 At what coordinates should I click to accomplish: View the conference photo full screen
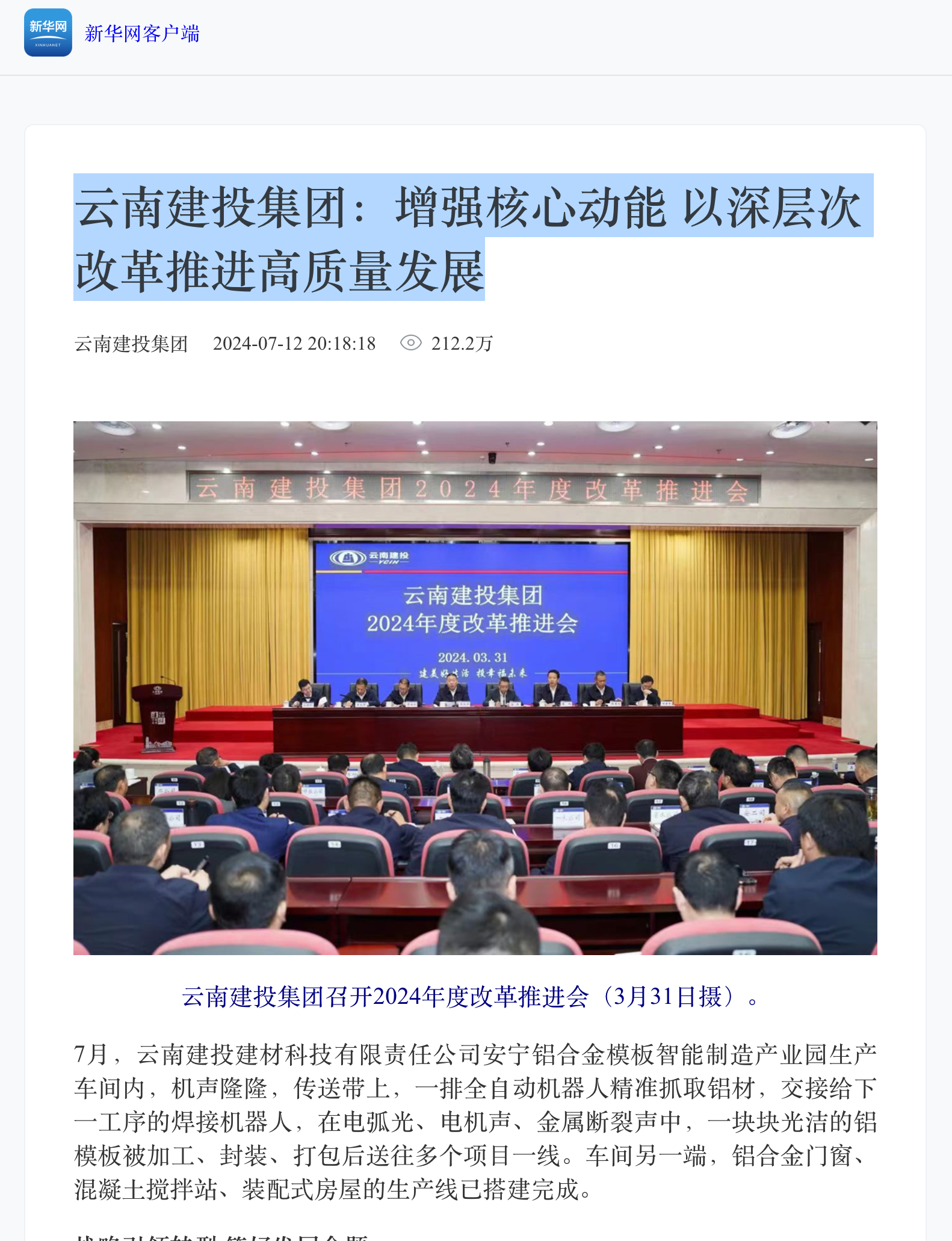(475, 687)
